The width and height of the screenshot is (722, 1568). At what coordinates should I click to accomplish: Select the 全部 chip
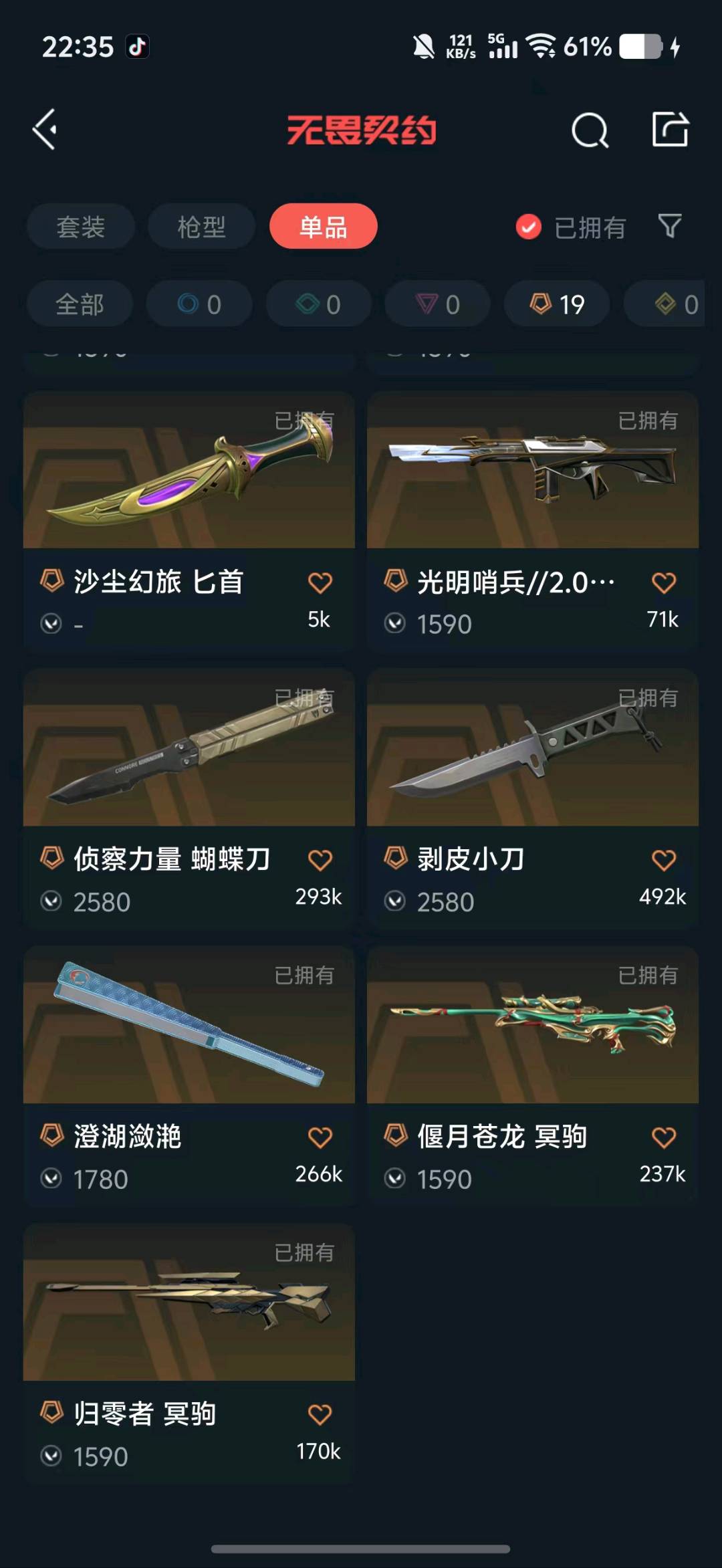(80, 304)
